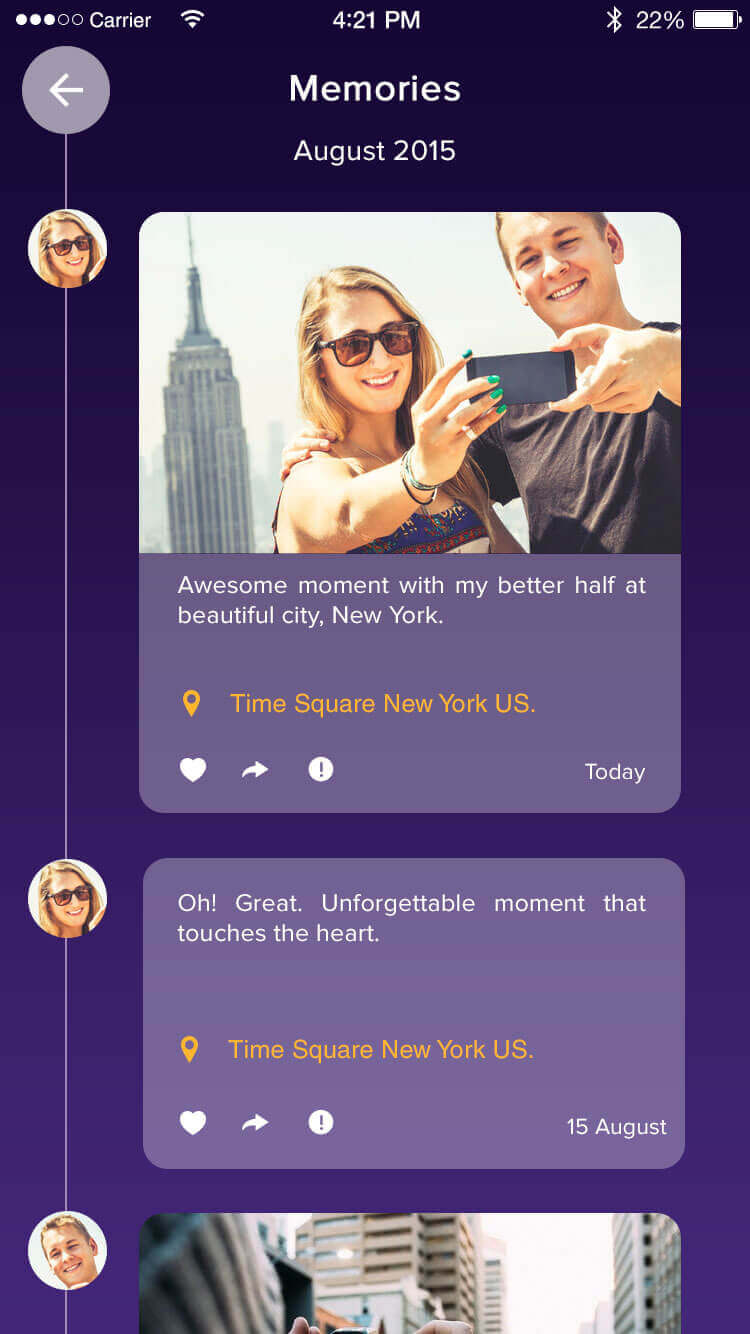Image resolution: width=750 pixels, height=1334 pixels.
Task: Open the New York selfie photo
Action: (x=410, y=383)
